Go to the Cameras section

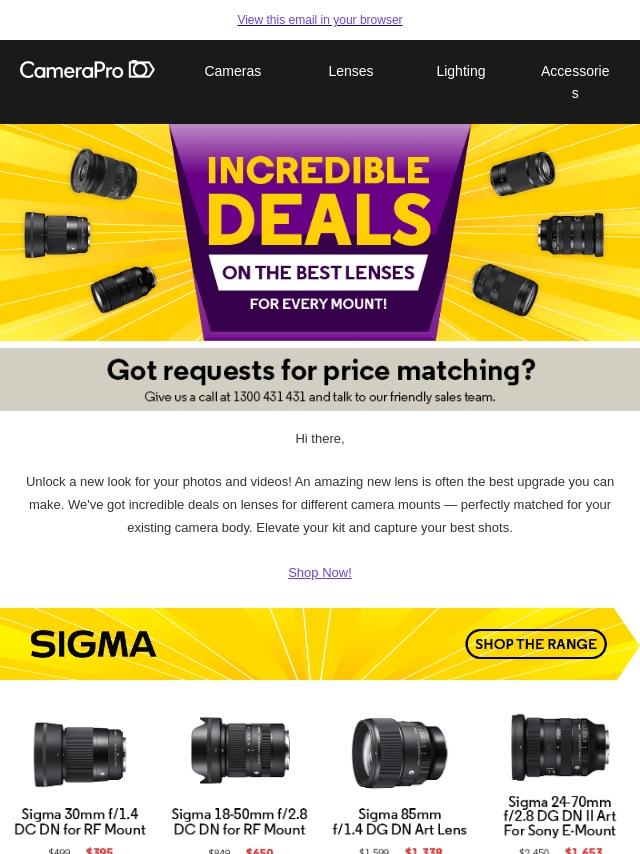[232, 71]
